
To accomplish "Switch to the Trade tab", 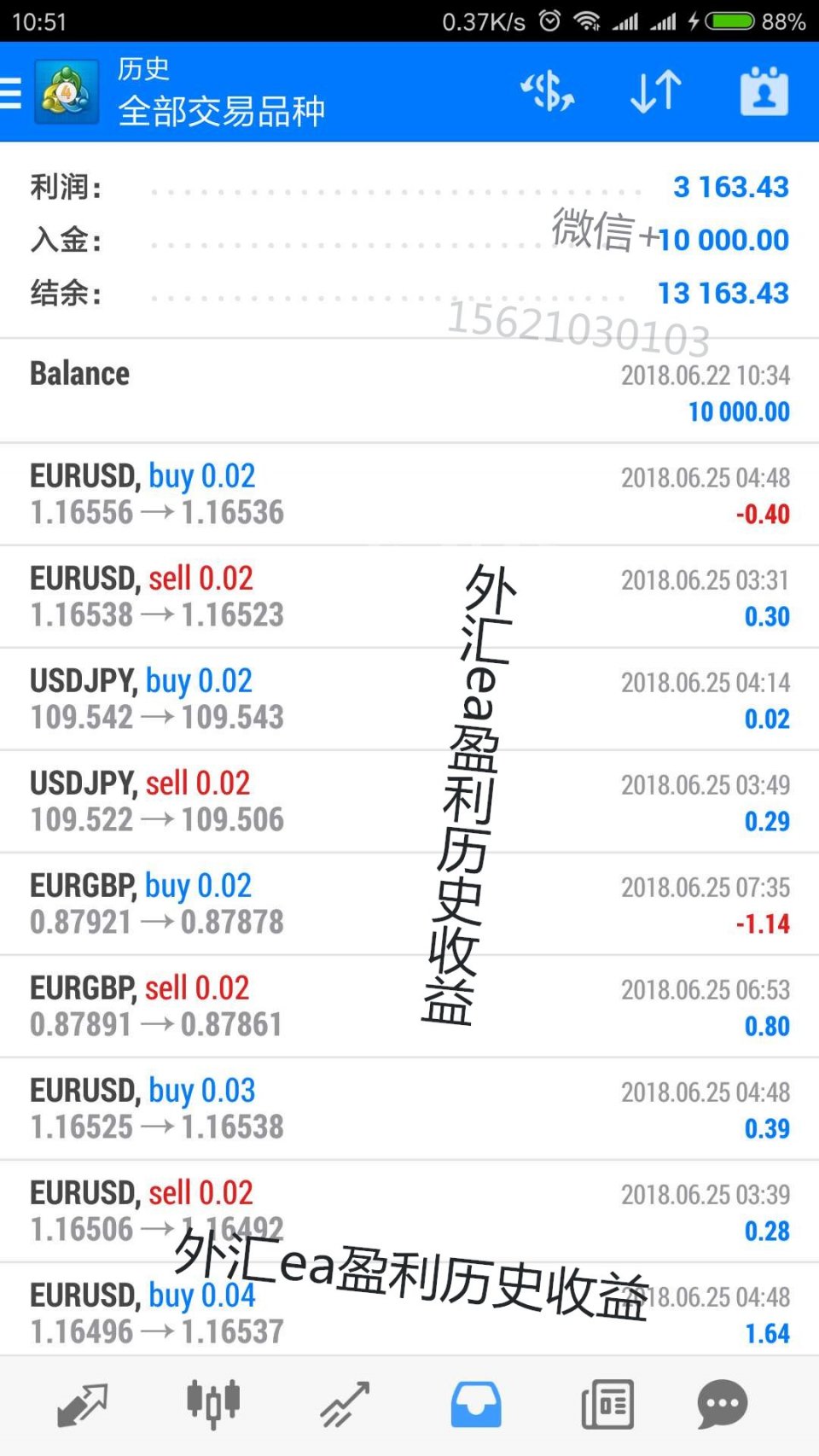I will pos(345,1405).
